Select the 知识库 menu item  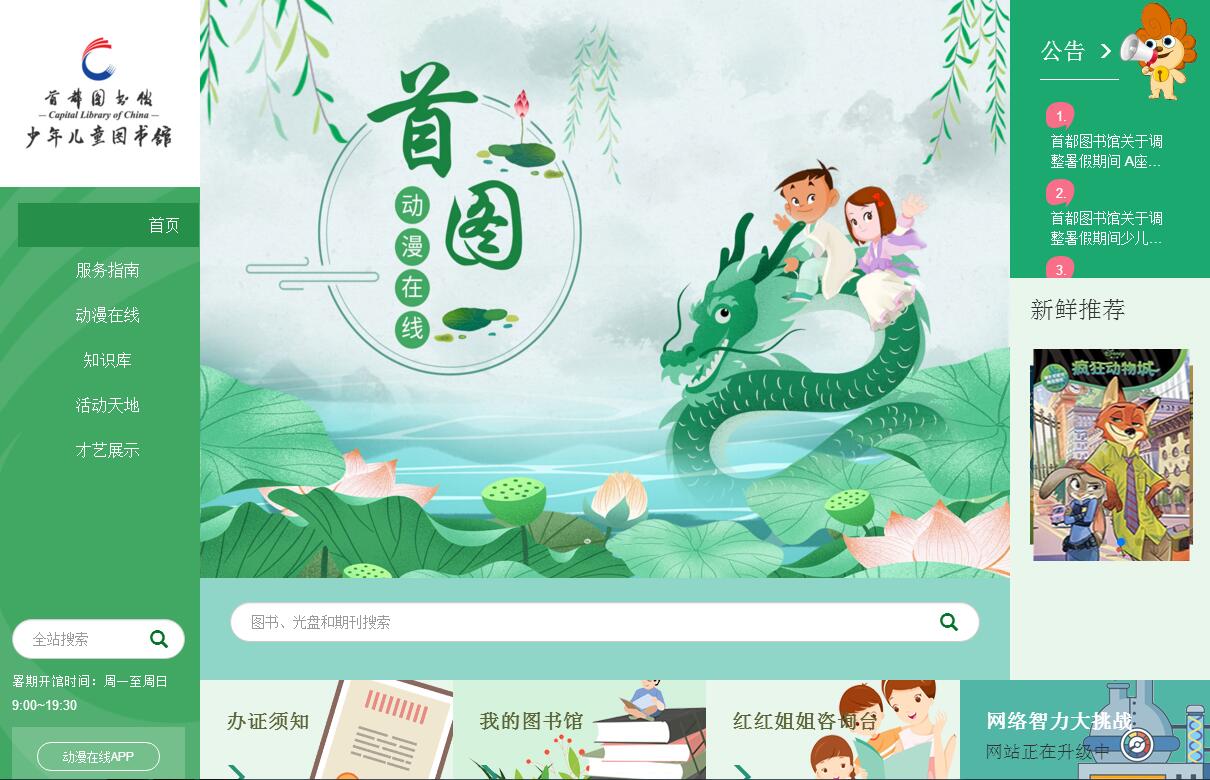coord(107,360)
